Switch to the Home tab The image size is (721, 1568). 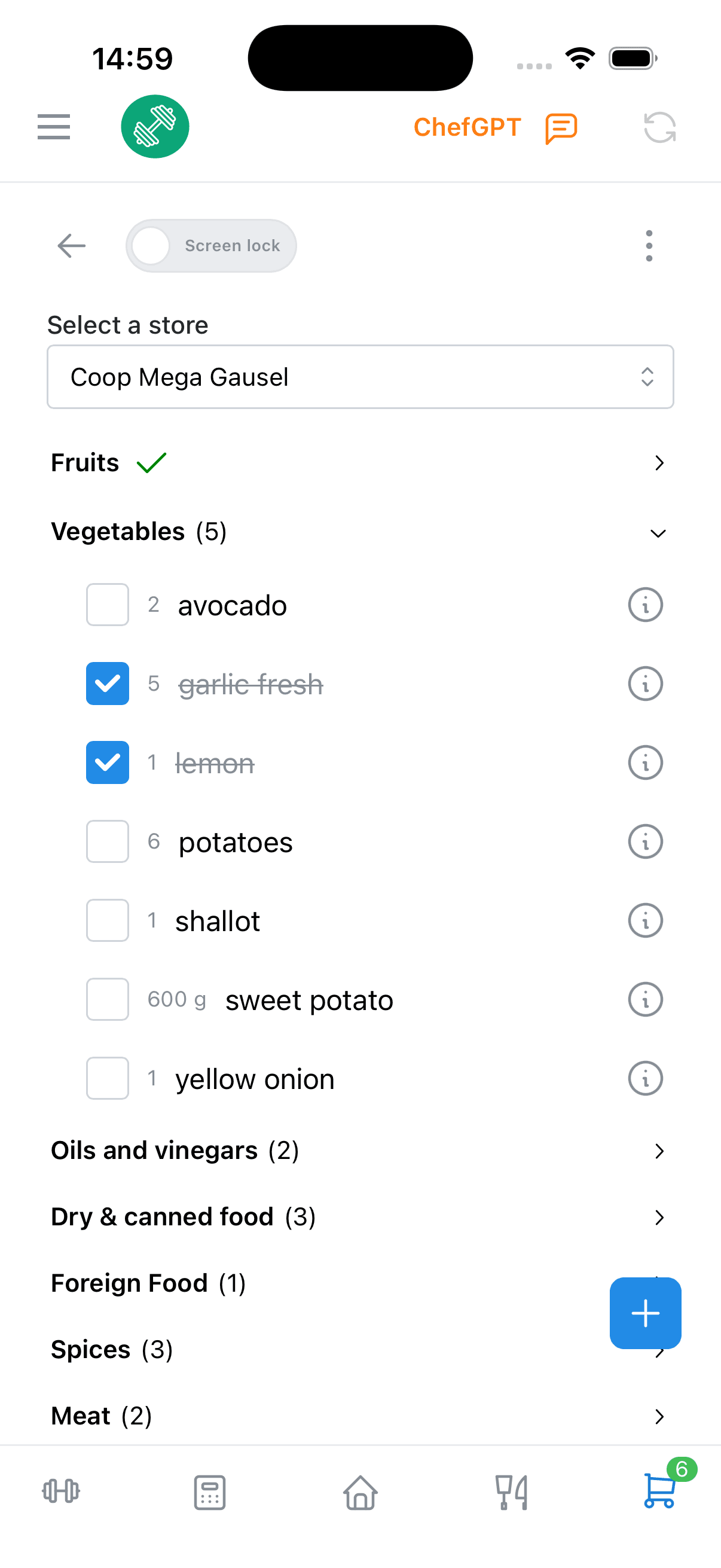(360, 1491)
